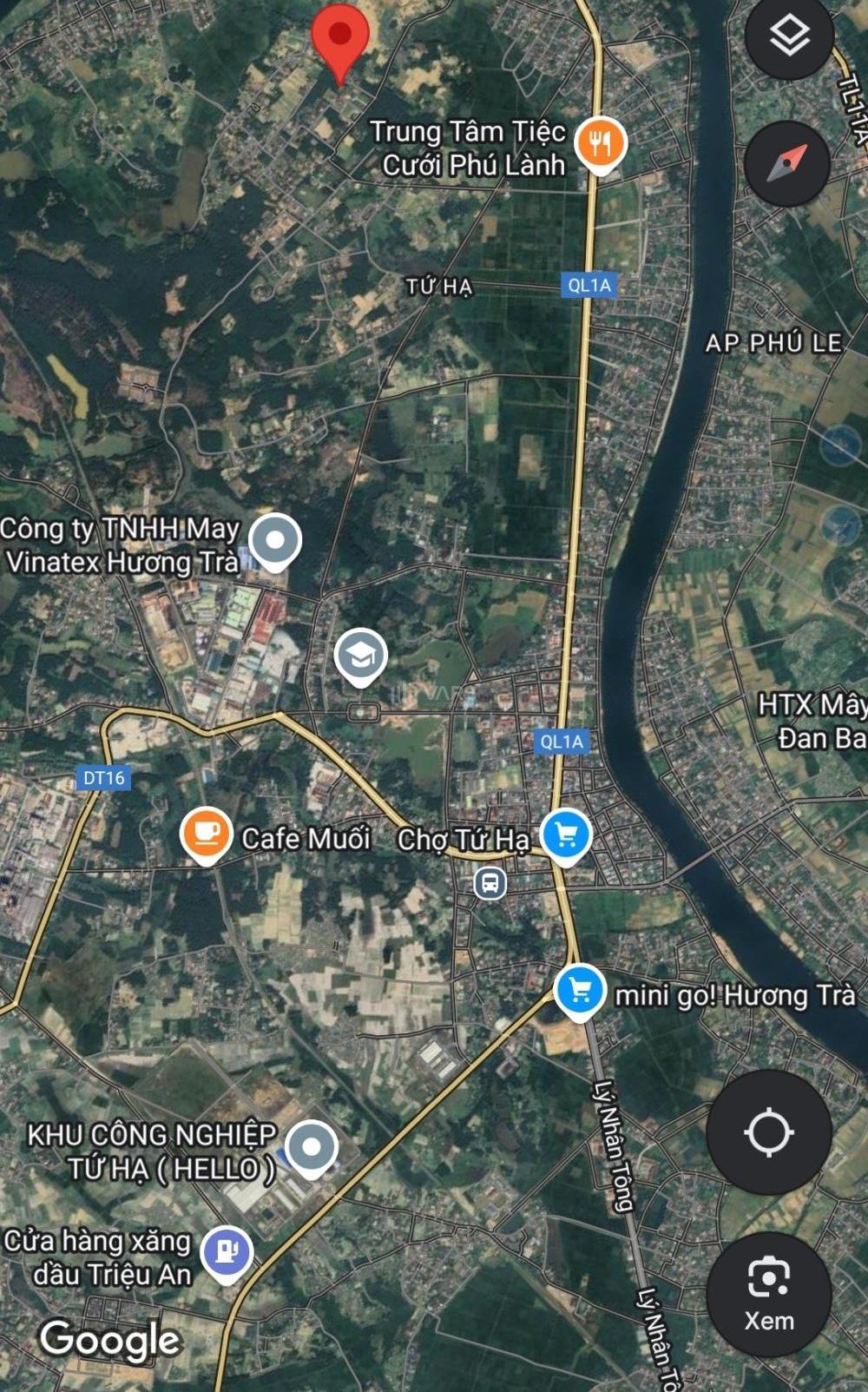This screenshot has width=868, height=1392.
Task: Open the map layers button
Action: click(x=789, y=36)
